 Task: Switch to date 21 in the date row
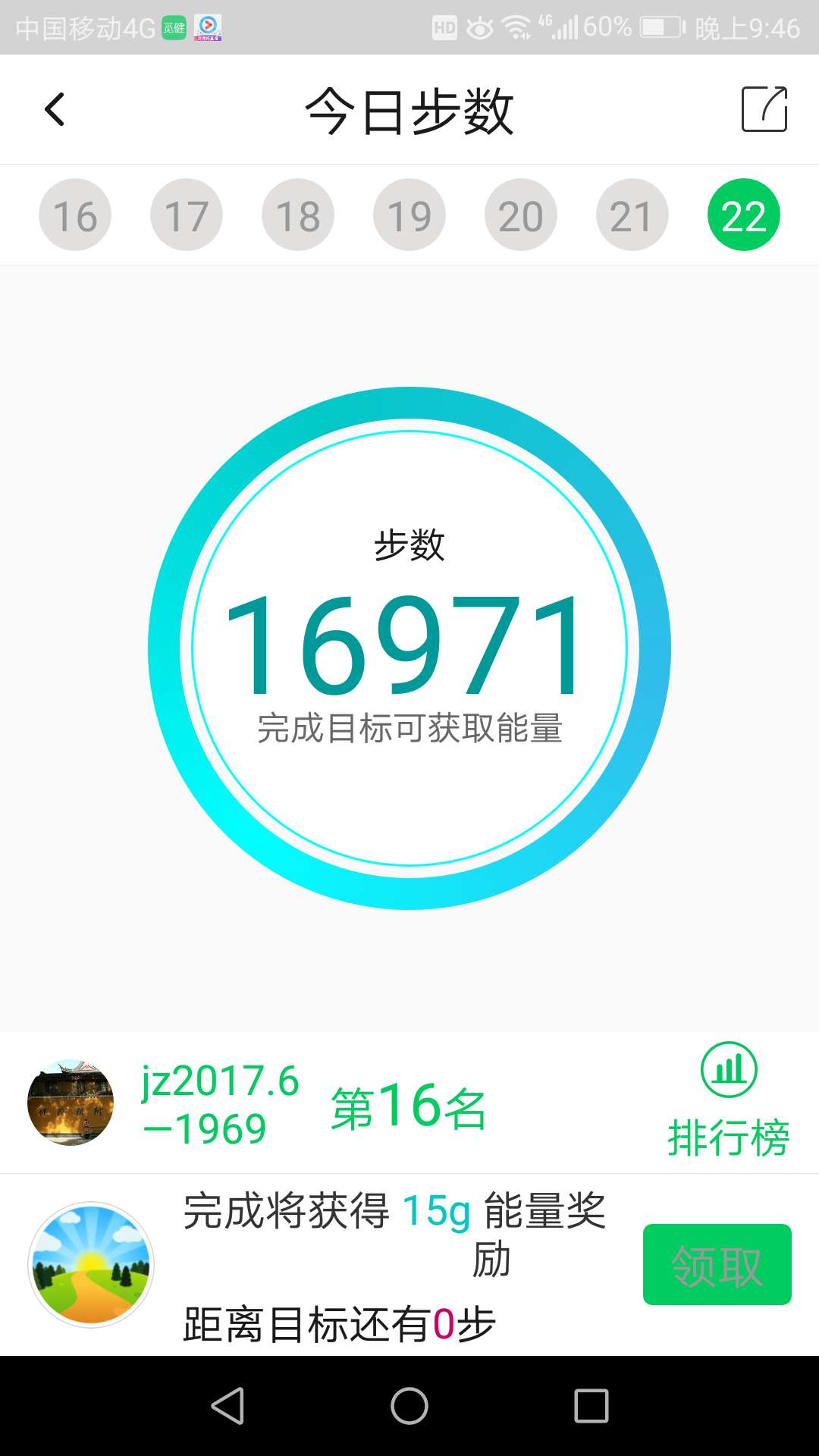[632, 214]
